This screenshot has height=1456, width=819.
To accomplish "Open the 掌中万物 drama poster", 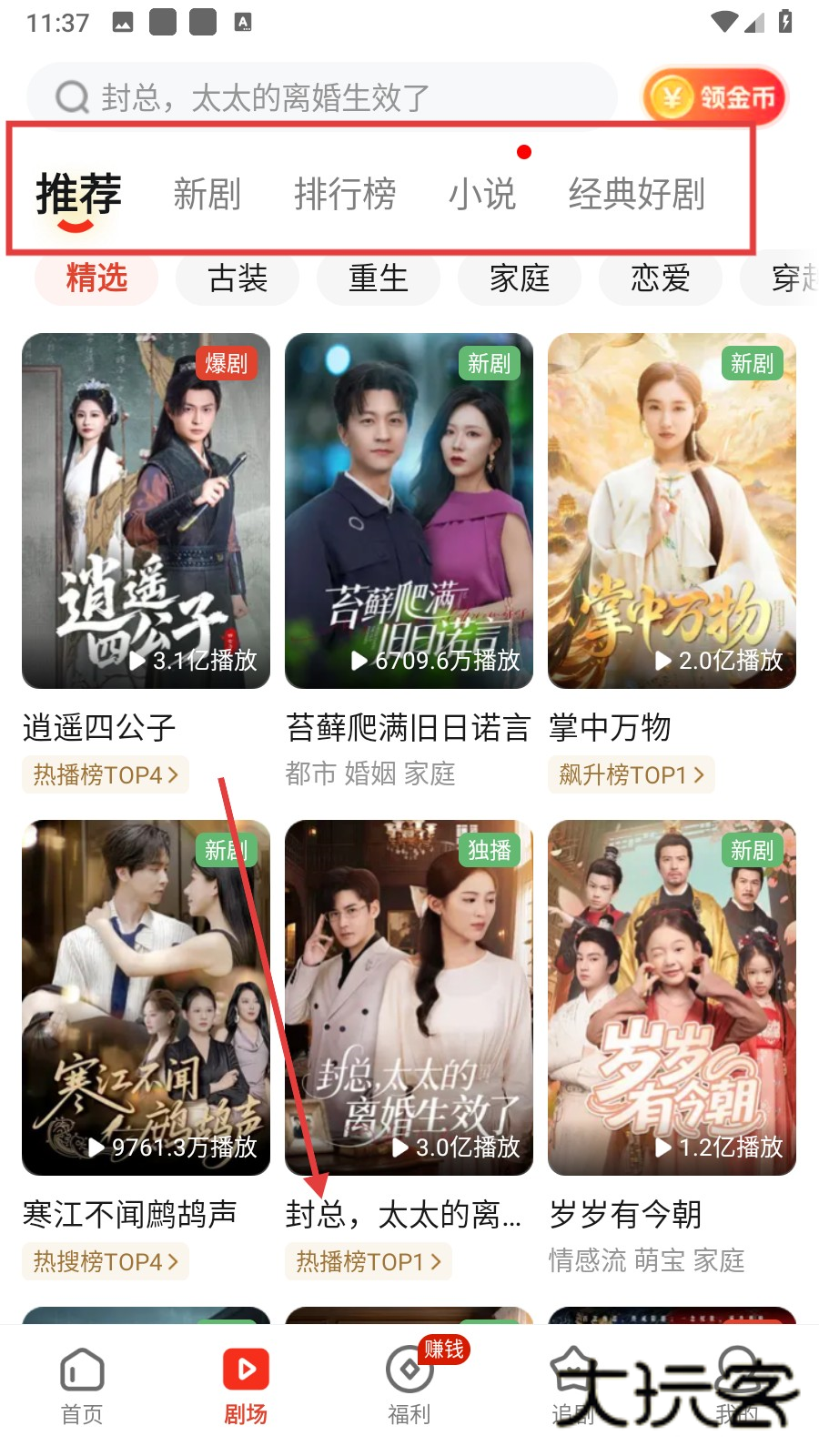I will tap(672, 511).
